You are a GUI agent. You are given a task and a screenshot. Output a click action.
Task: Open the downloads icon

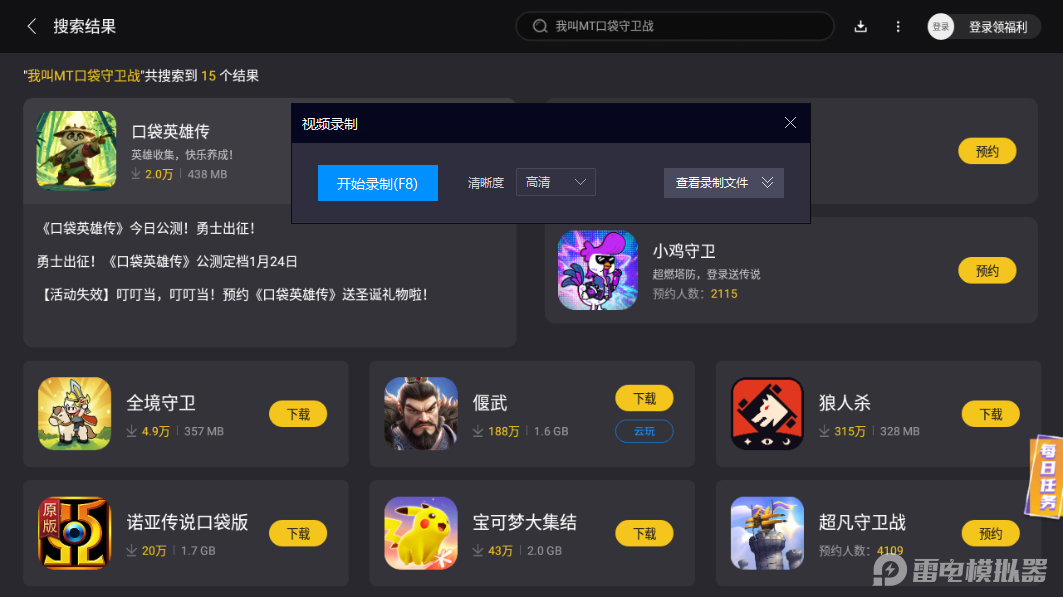[x=861, y=27]
